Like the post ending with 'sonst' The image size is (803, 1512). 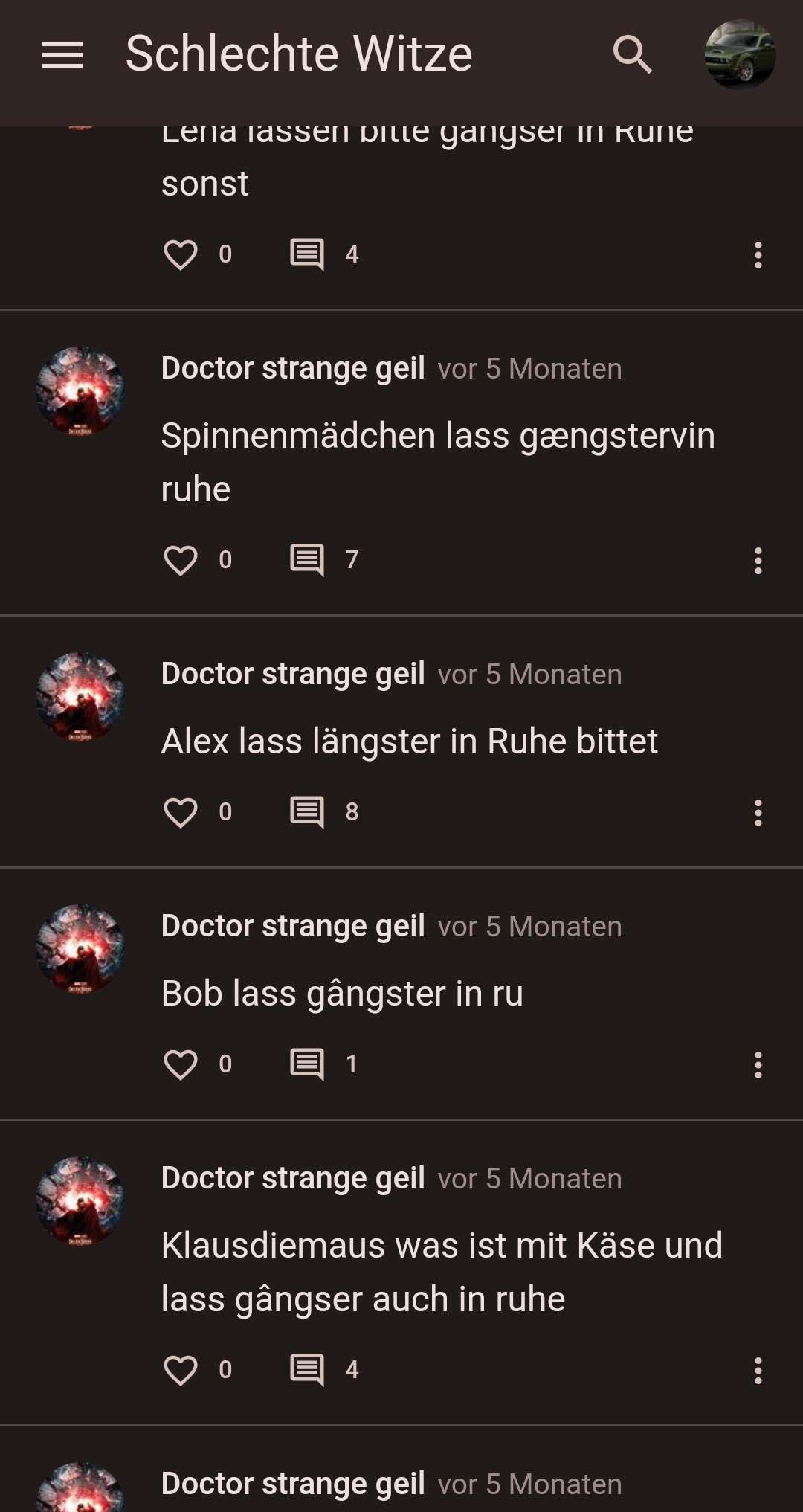tap(181, 254)
